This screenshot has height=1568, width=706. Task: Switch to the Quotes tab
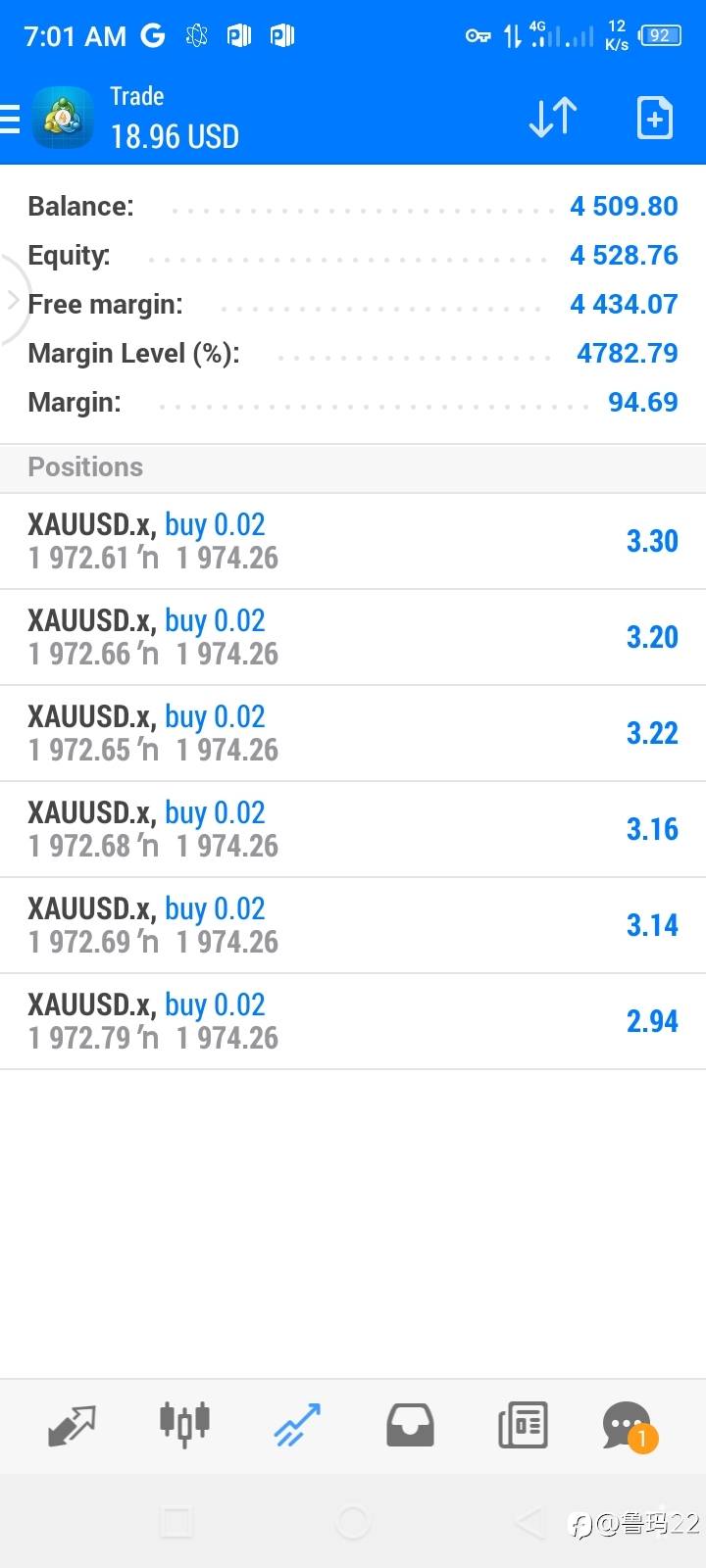point(72,1426)
